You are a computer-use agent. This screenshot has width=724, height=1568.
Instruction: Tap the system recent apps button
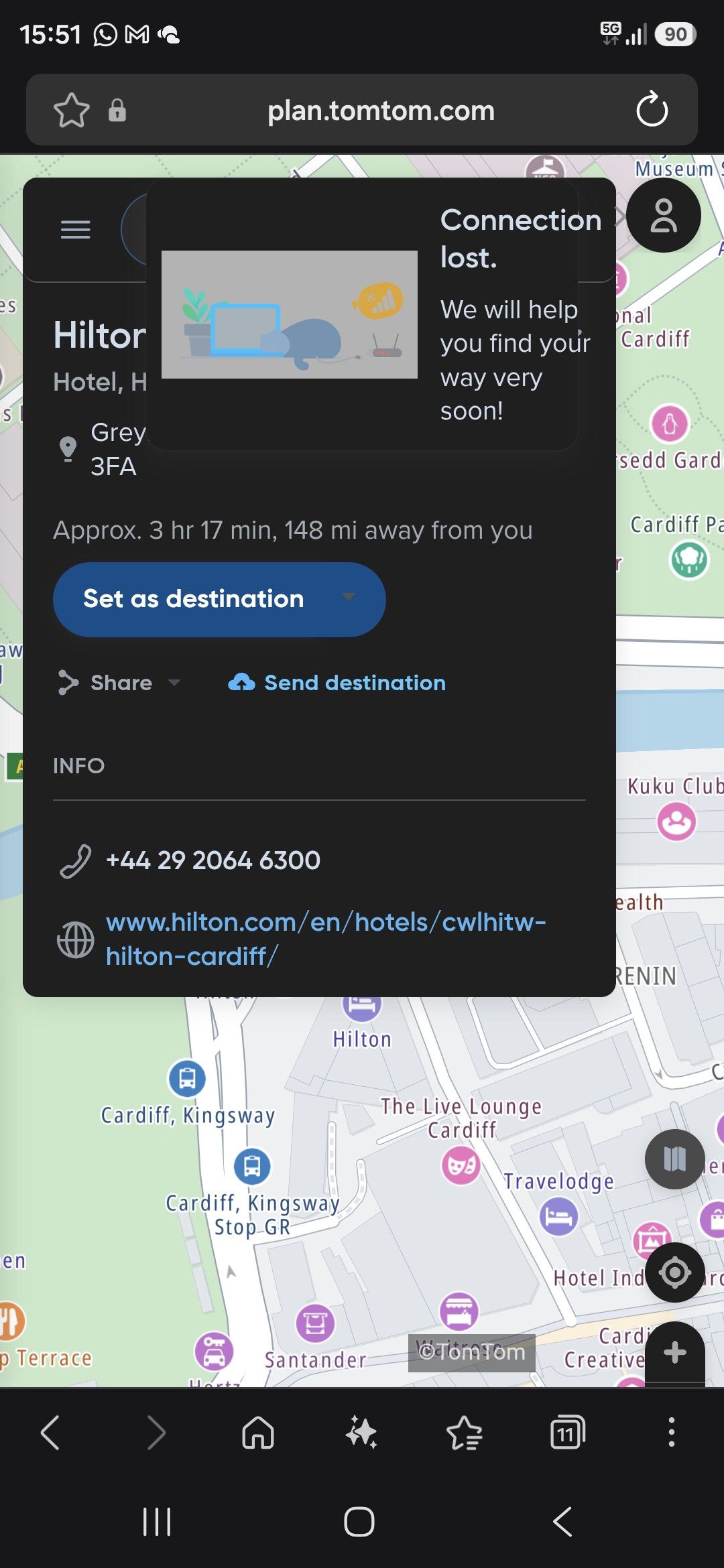click(x=157, y=1522)
